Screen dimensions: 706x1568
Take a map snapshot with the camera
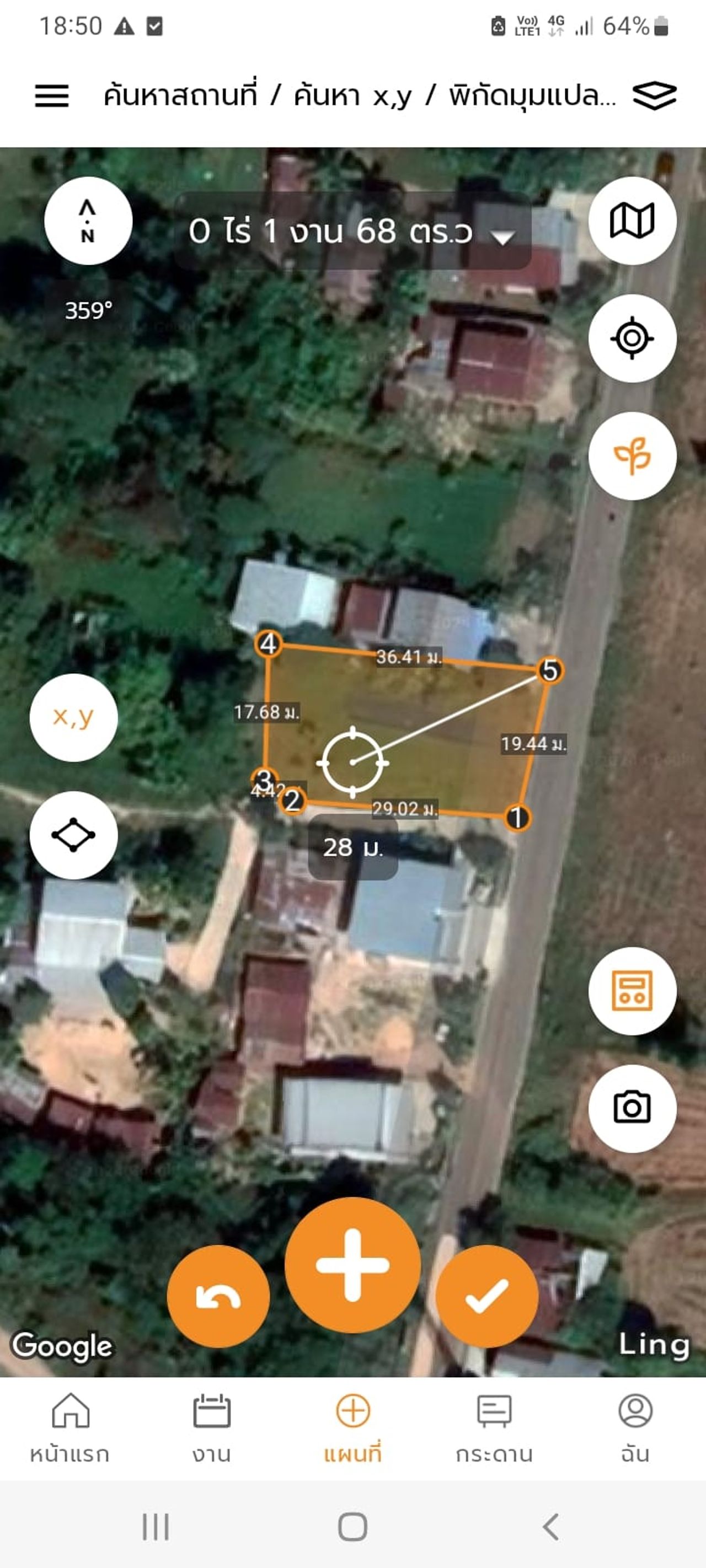pyautogui.click(x=632, y=1108)
